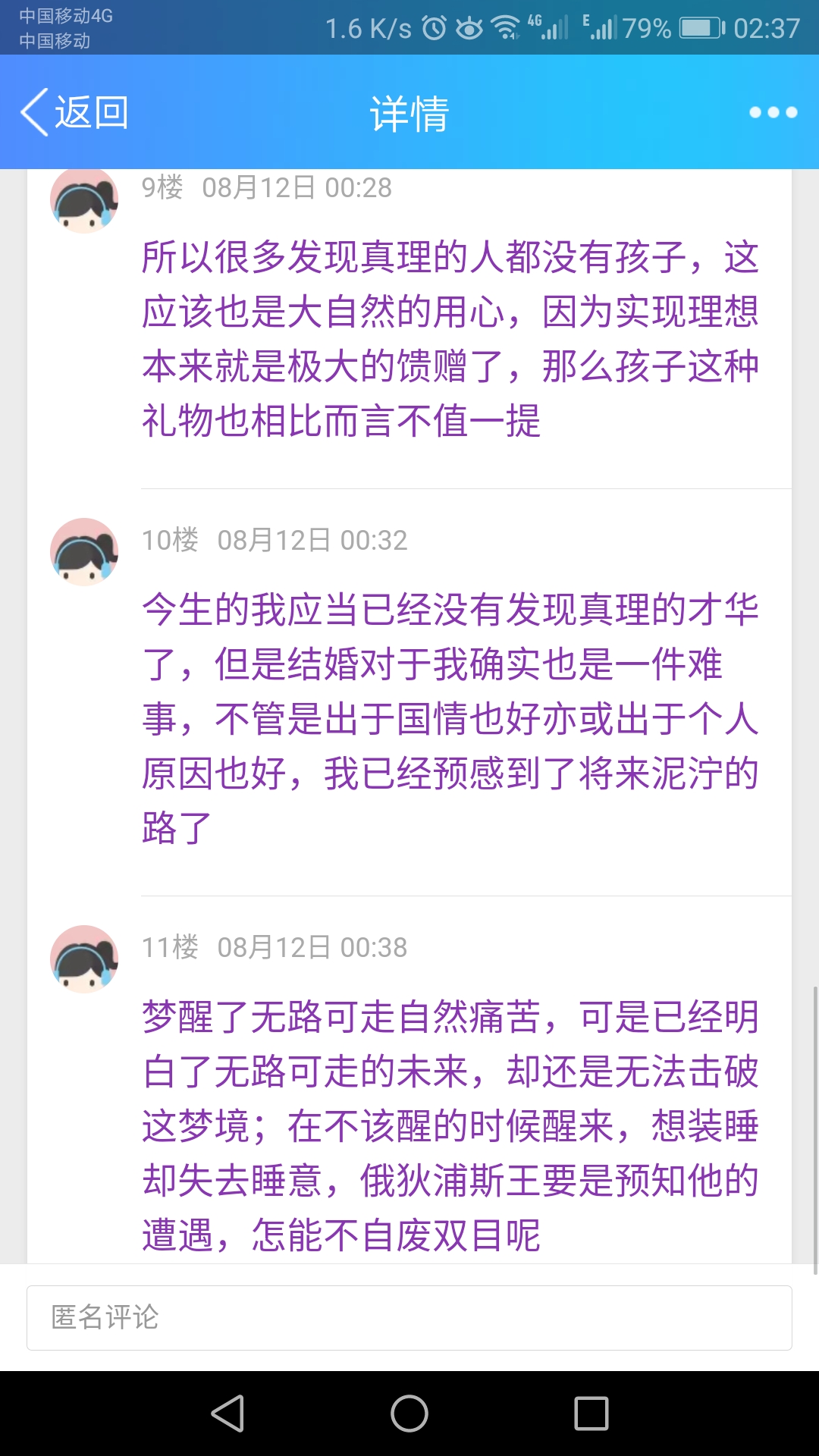Open the avatar on the 11楼 comment

point(84,959)
